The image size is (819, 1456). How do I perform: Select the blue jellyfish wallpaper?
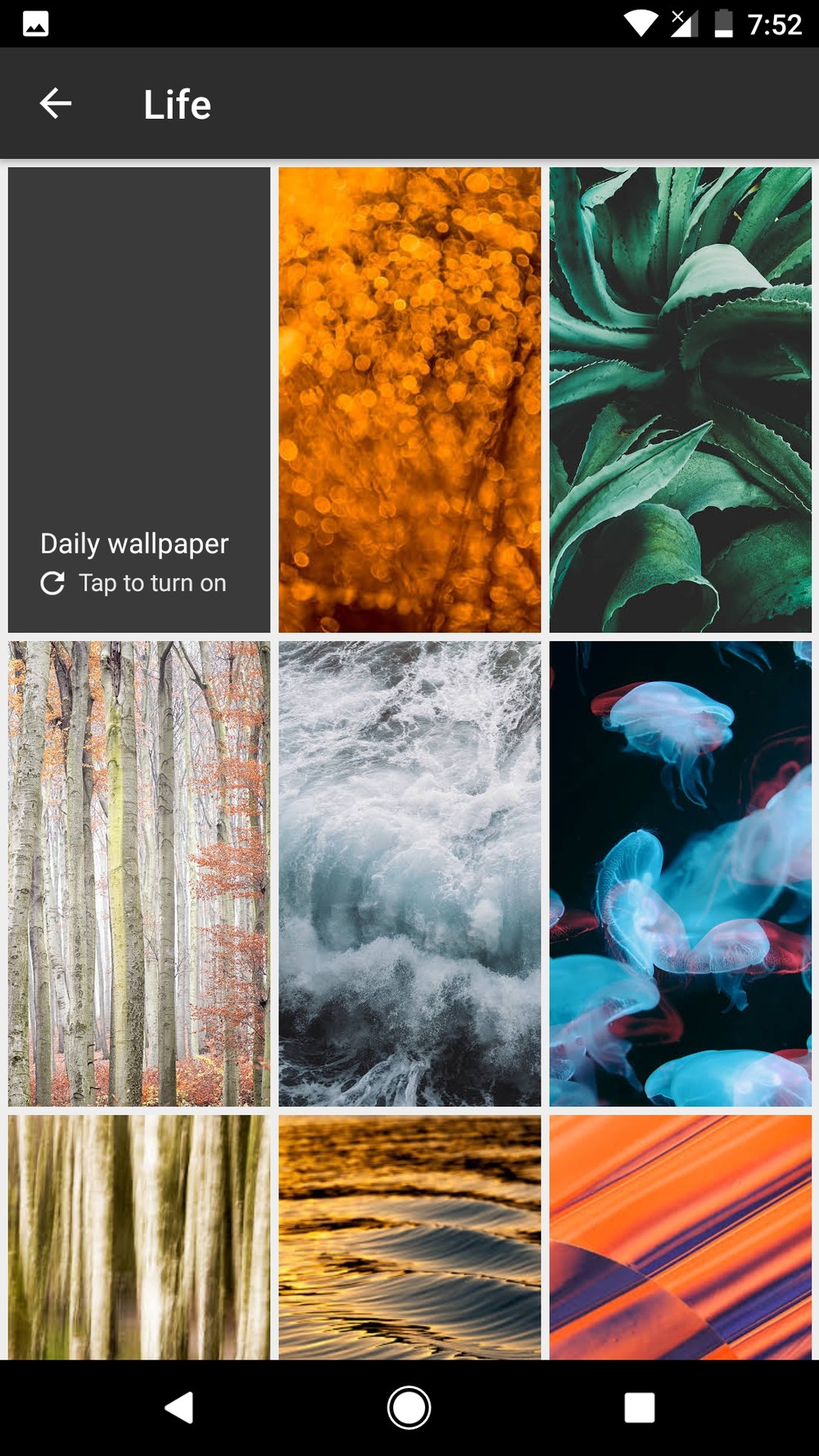tap(680, 873)
